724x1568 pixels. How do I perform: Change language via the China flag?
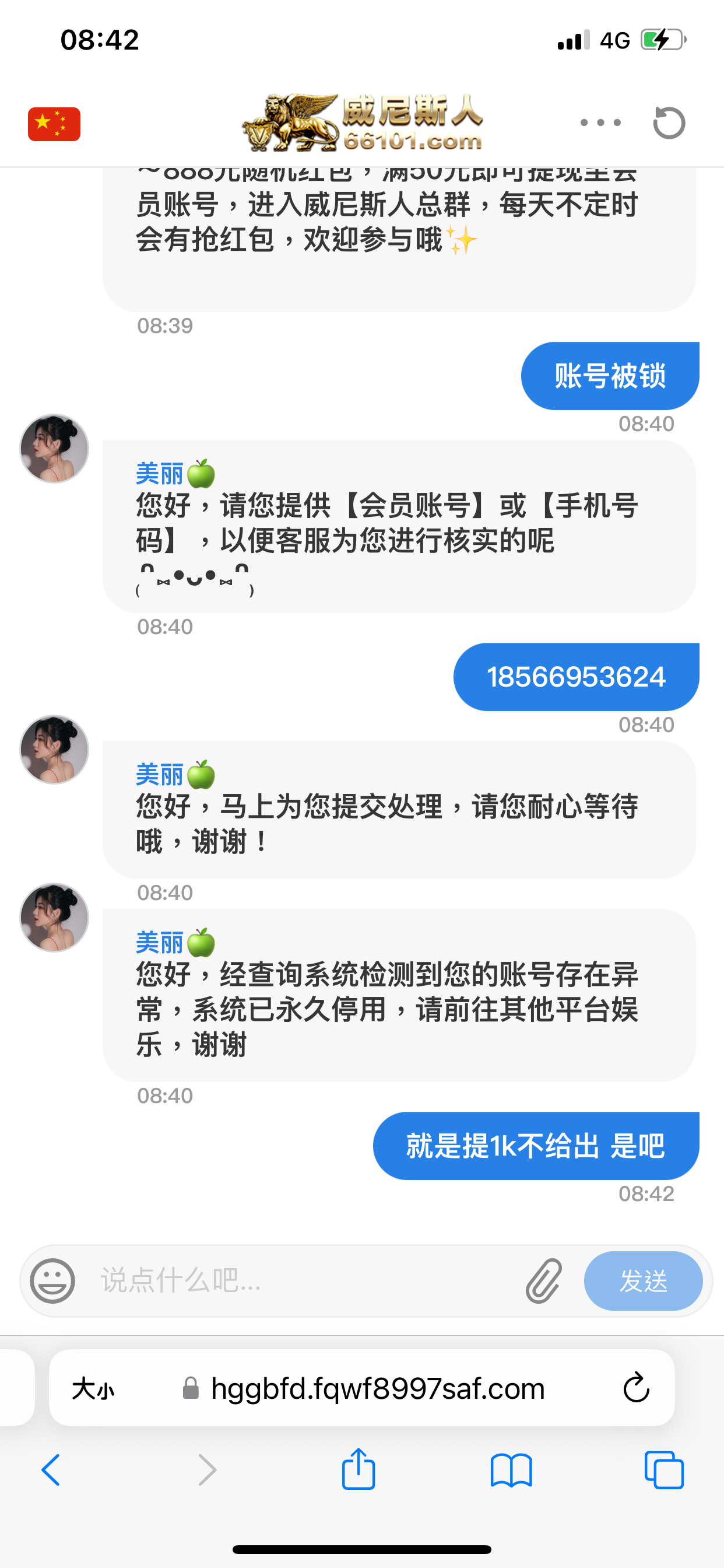tap(54, 124)
